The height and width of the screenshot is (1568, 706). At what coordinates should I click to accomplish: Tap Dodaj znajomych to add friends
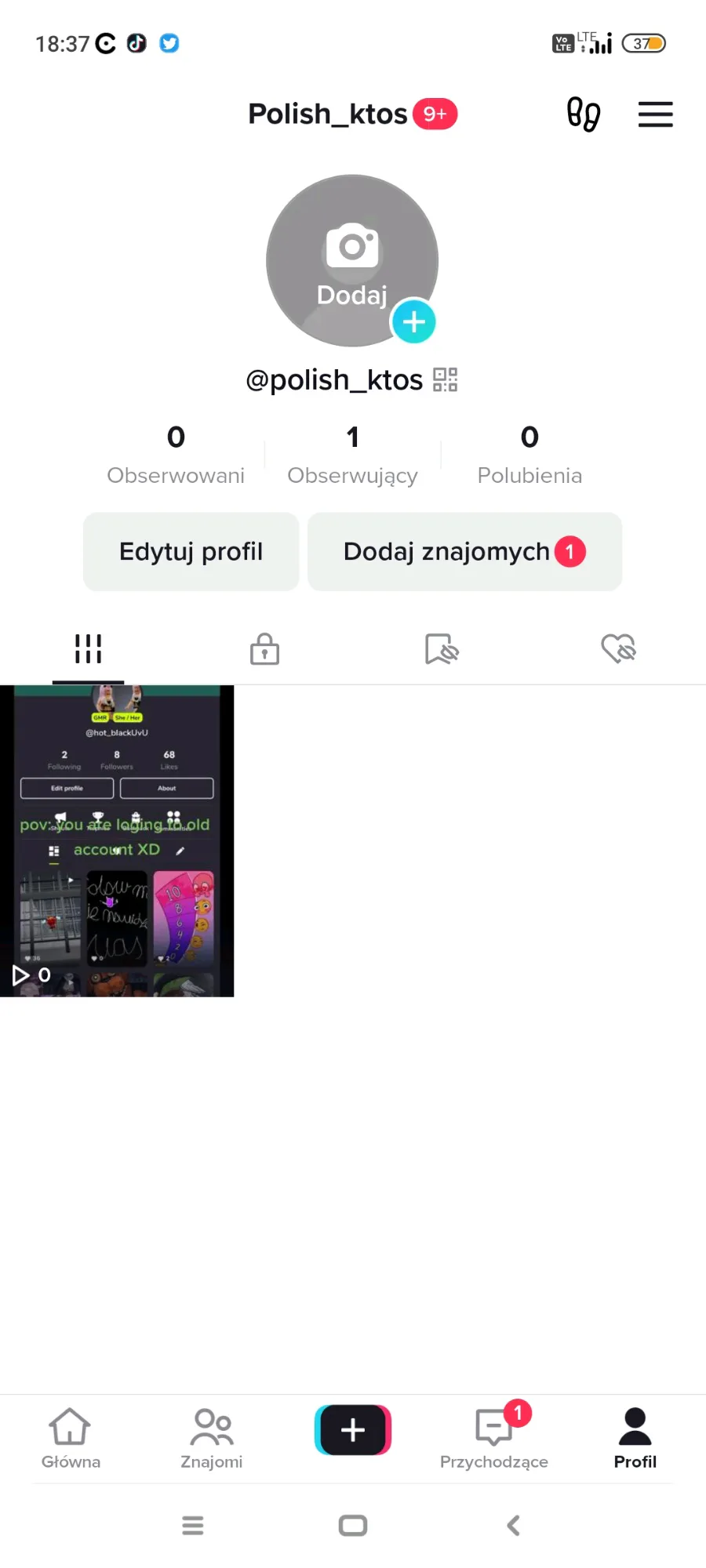[x=464, y=552]
